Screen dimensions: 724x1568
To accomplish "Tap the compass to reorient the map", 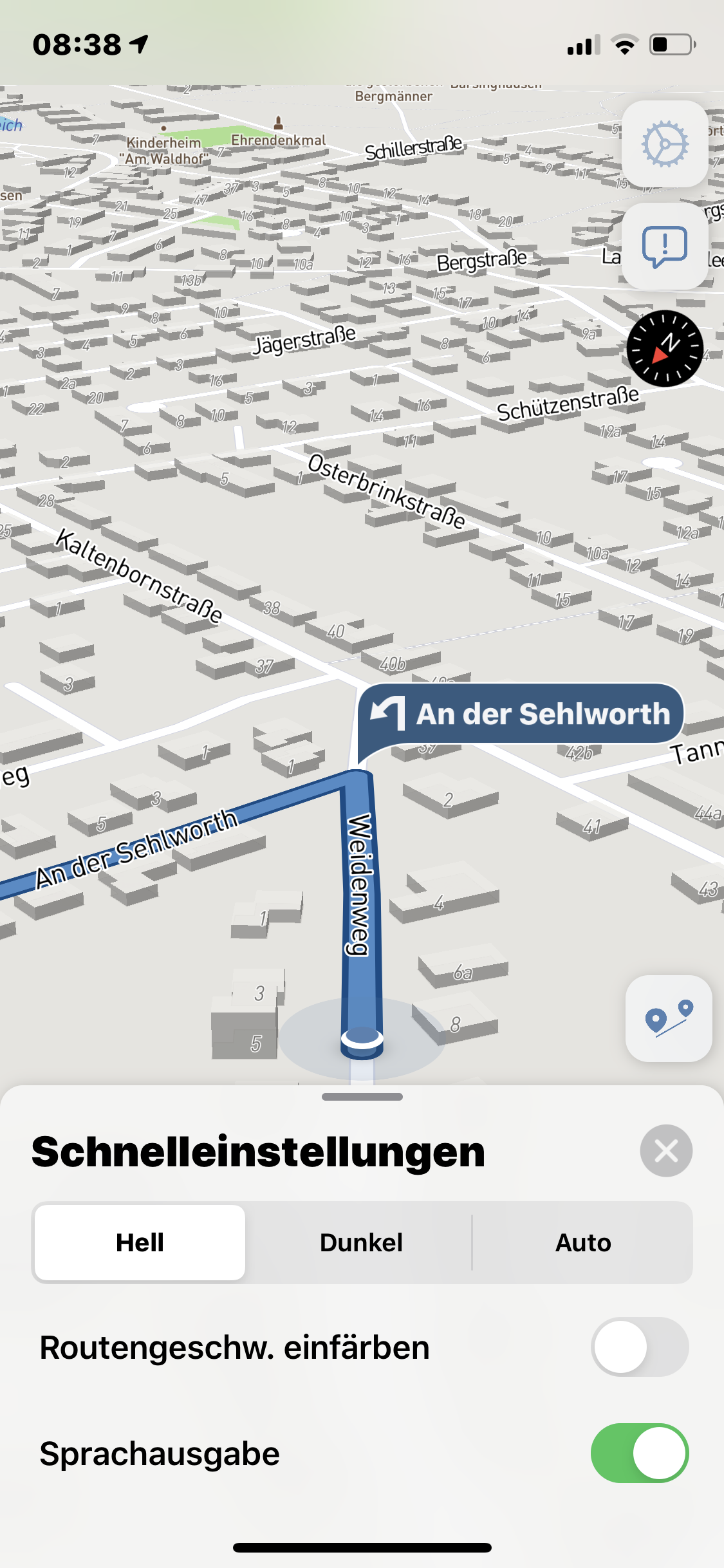I will (665, 348).
